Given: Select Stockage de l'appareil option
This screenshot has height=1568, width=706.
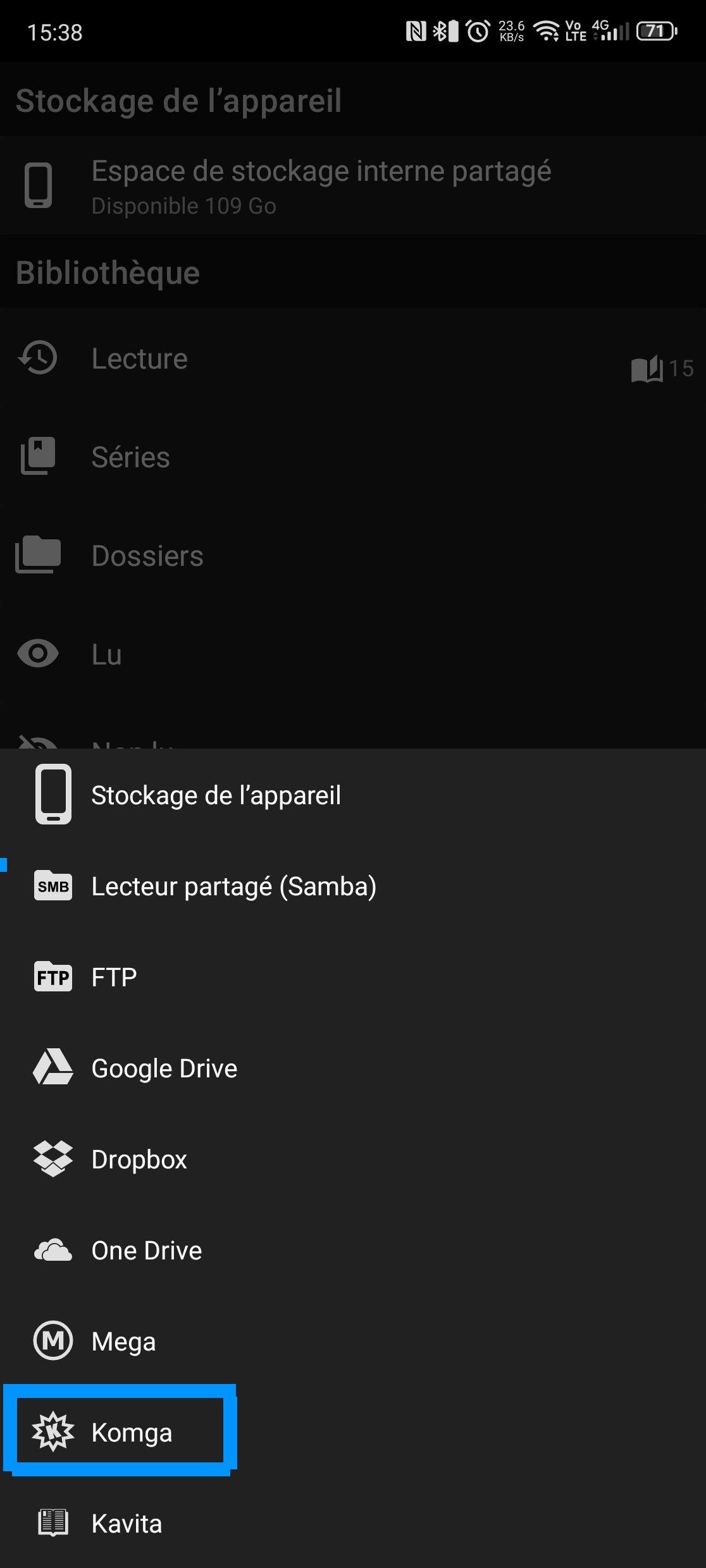Looking at the screenshot, I should click(215, 795).
